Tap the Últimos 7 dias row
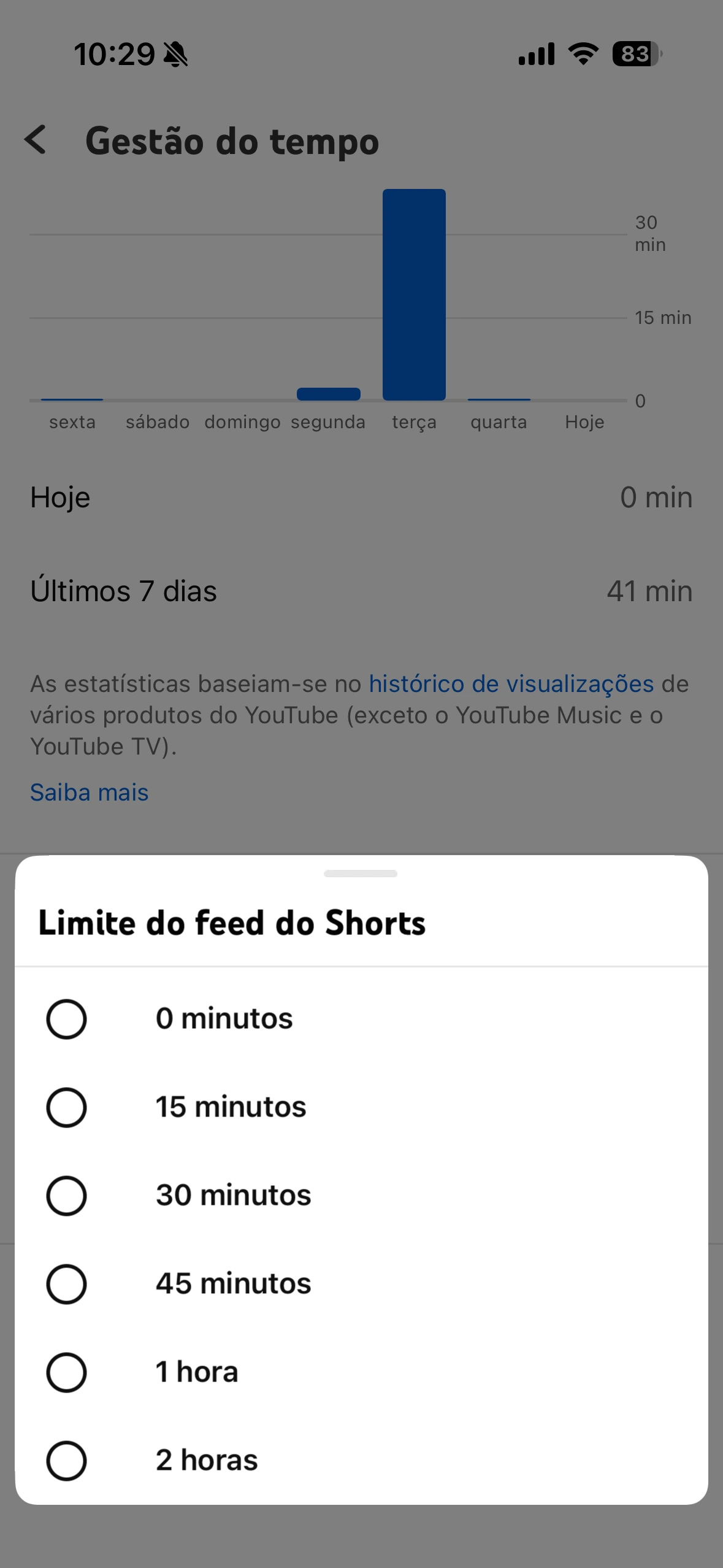The height and width of the screenshot is (1568, 723). [361, 591]
